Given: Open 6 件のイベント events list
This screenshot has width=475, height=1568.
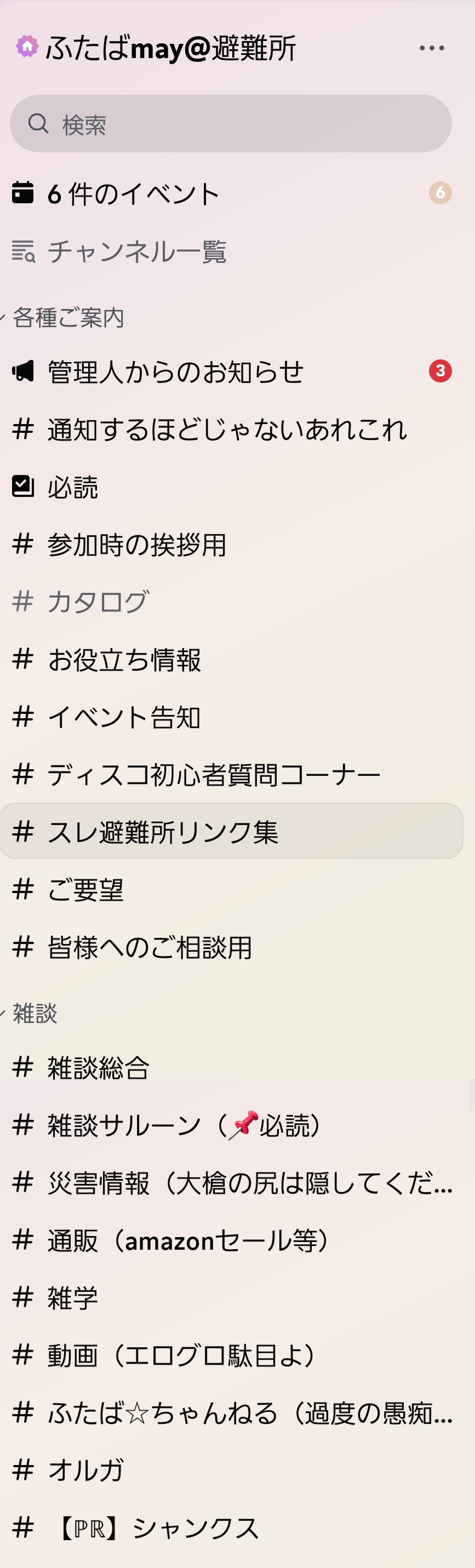Looking at the screenshot, I should (x=134, y=194).
